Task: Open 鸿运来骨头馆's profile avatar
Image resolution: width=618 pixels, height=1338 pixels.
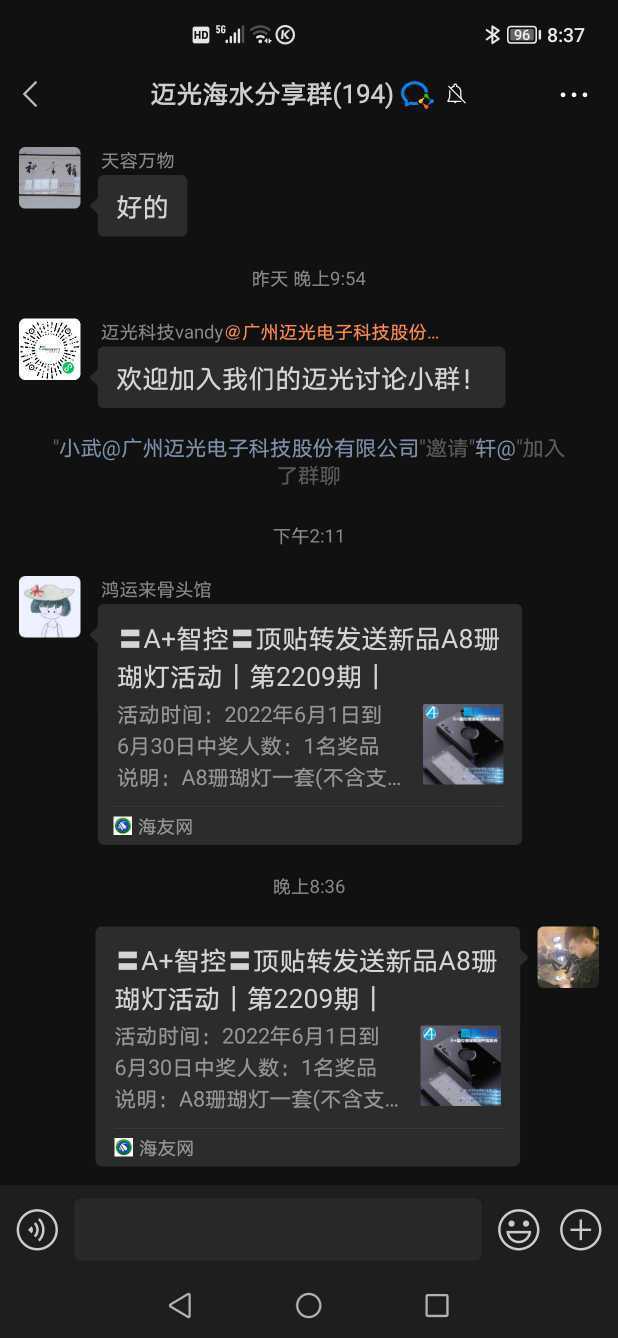Action: (50, 607)
